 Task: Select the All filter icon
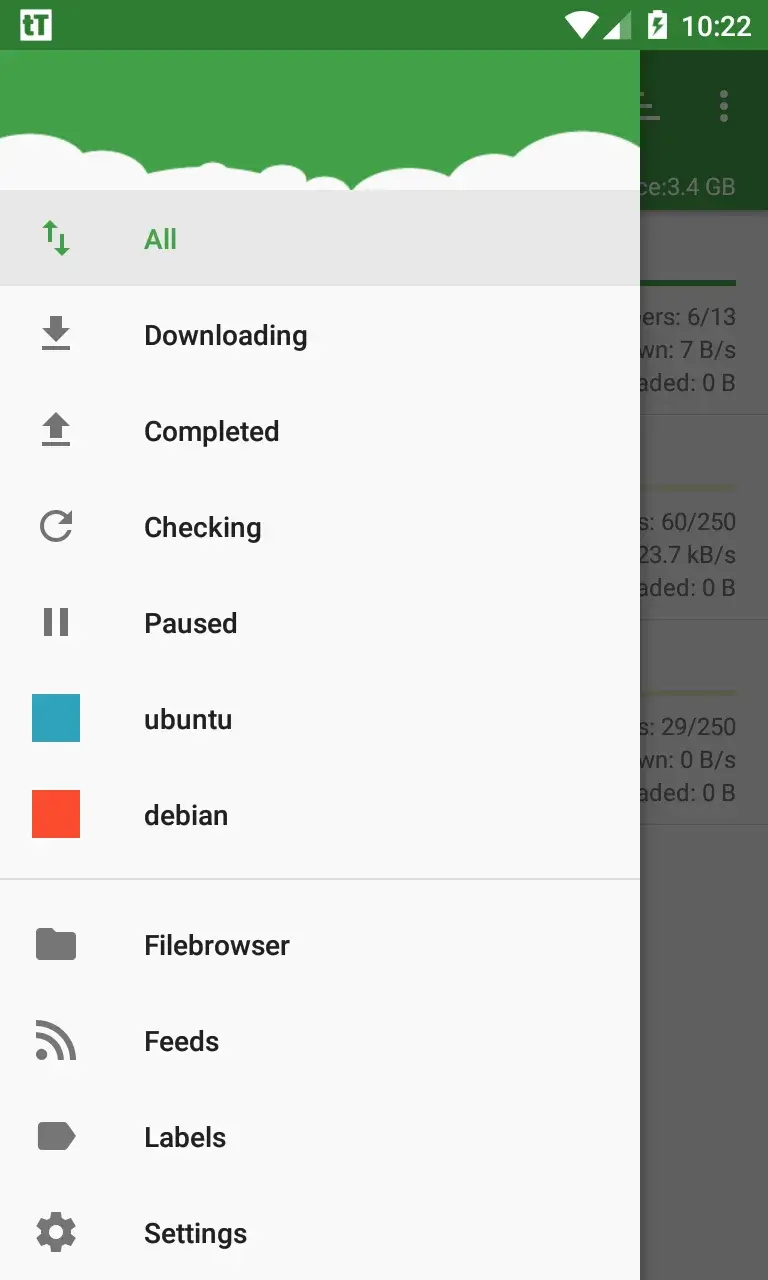[55, 238]
